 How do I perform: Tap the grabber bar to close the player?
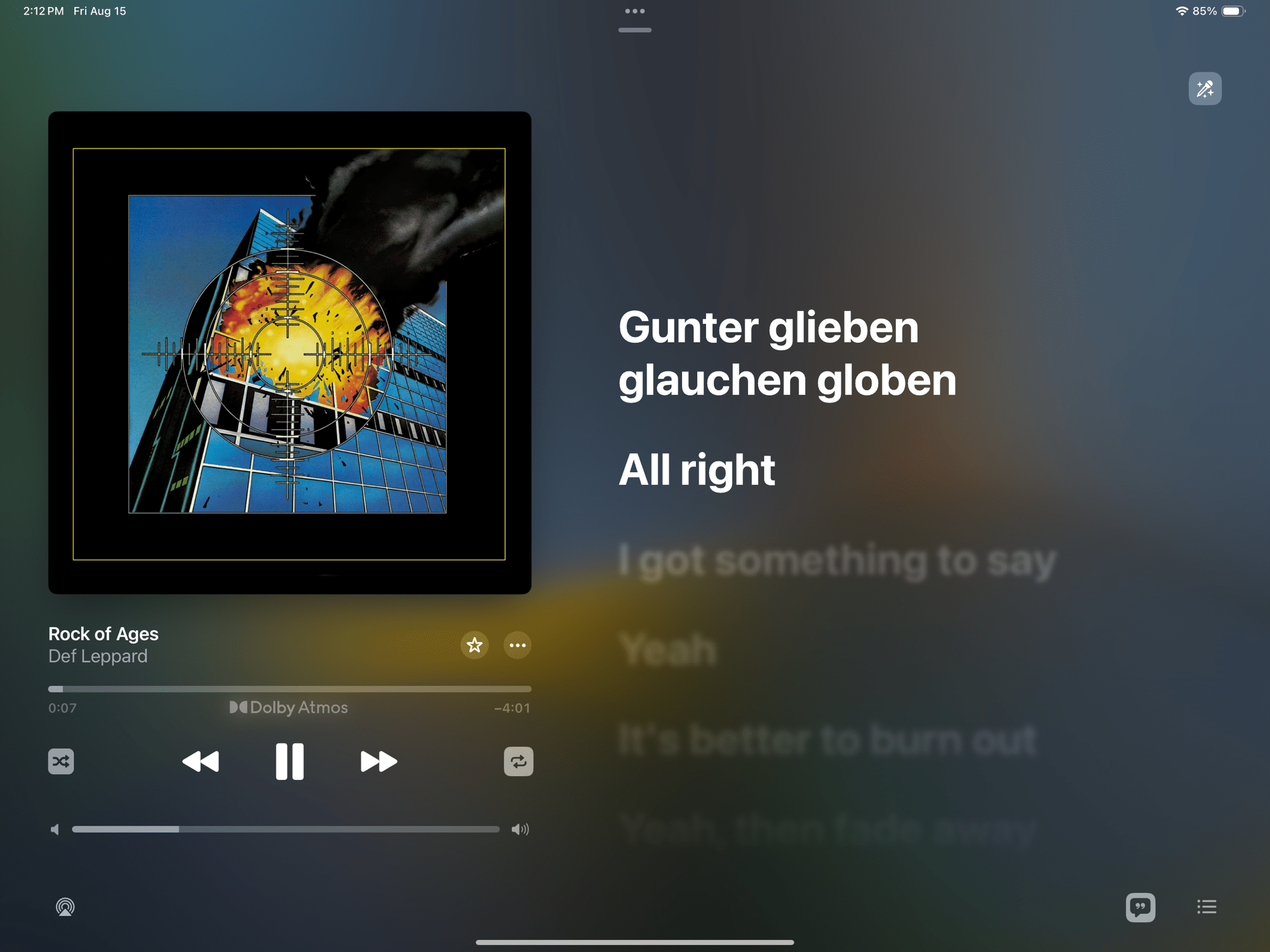[634, 30]
